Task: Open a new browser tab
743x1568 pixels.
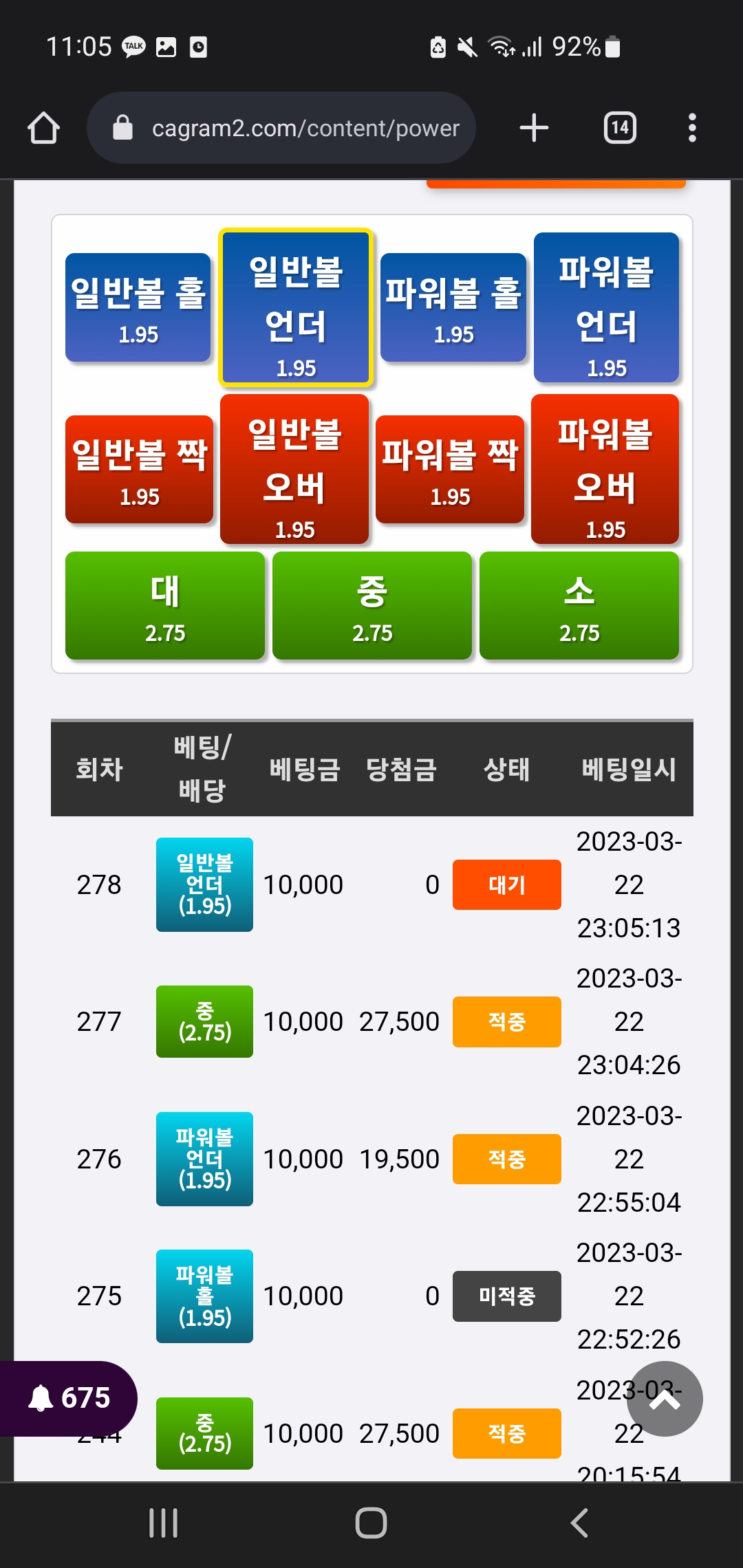Action: 534,128
